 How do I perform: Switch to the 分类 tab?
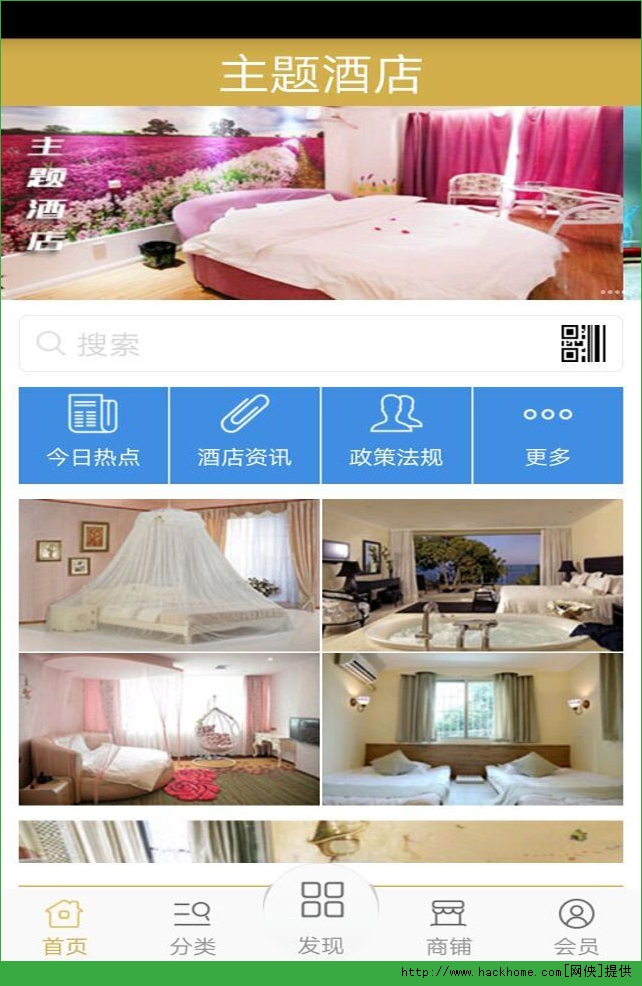(x=192, y=926)
